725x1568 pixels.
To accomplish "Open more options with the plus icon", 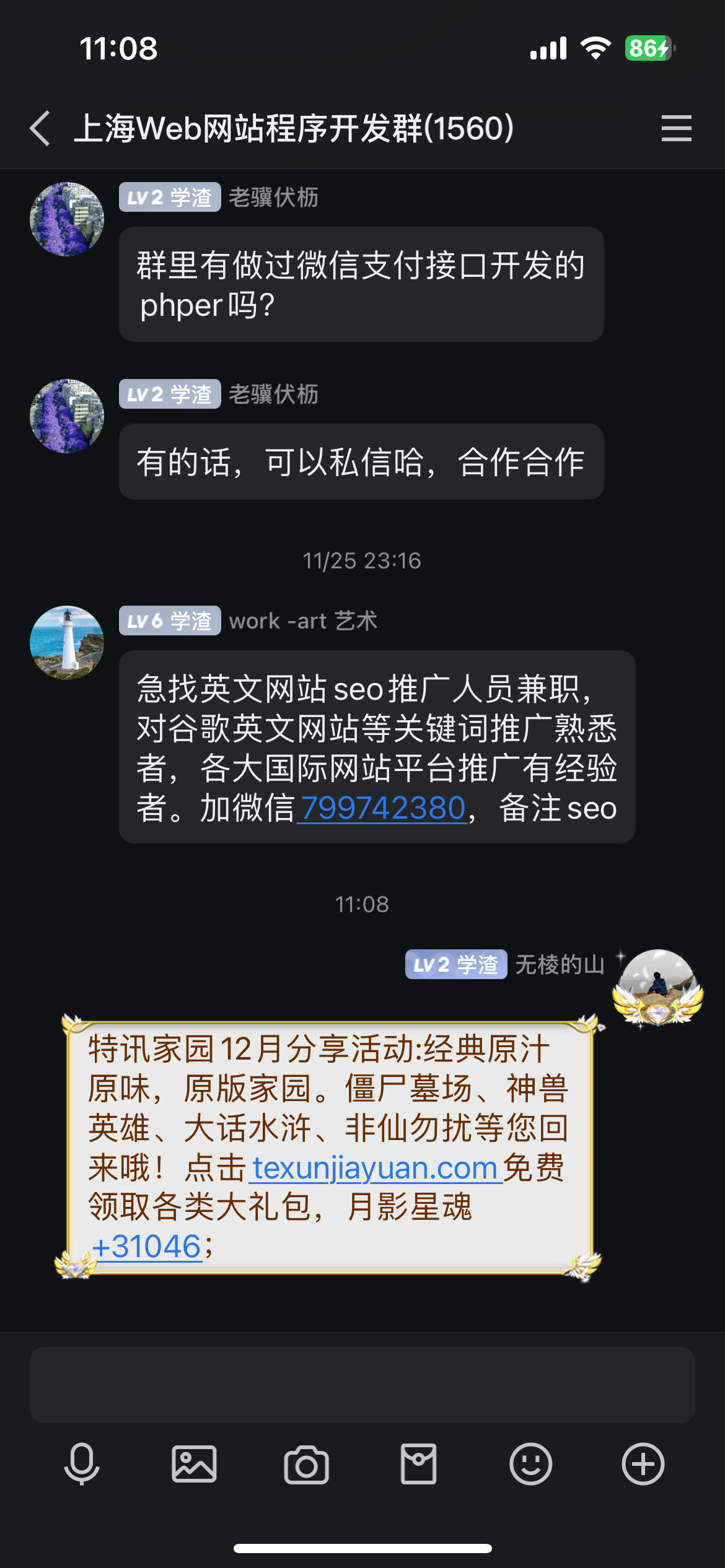I will click(x=643, y=1465).
